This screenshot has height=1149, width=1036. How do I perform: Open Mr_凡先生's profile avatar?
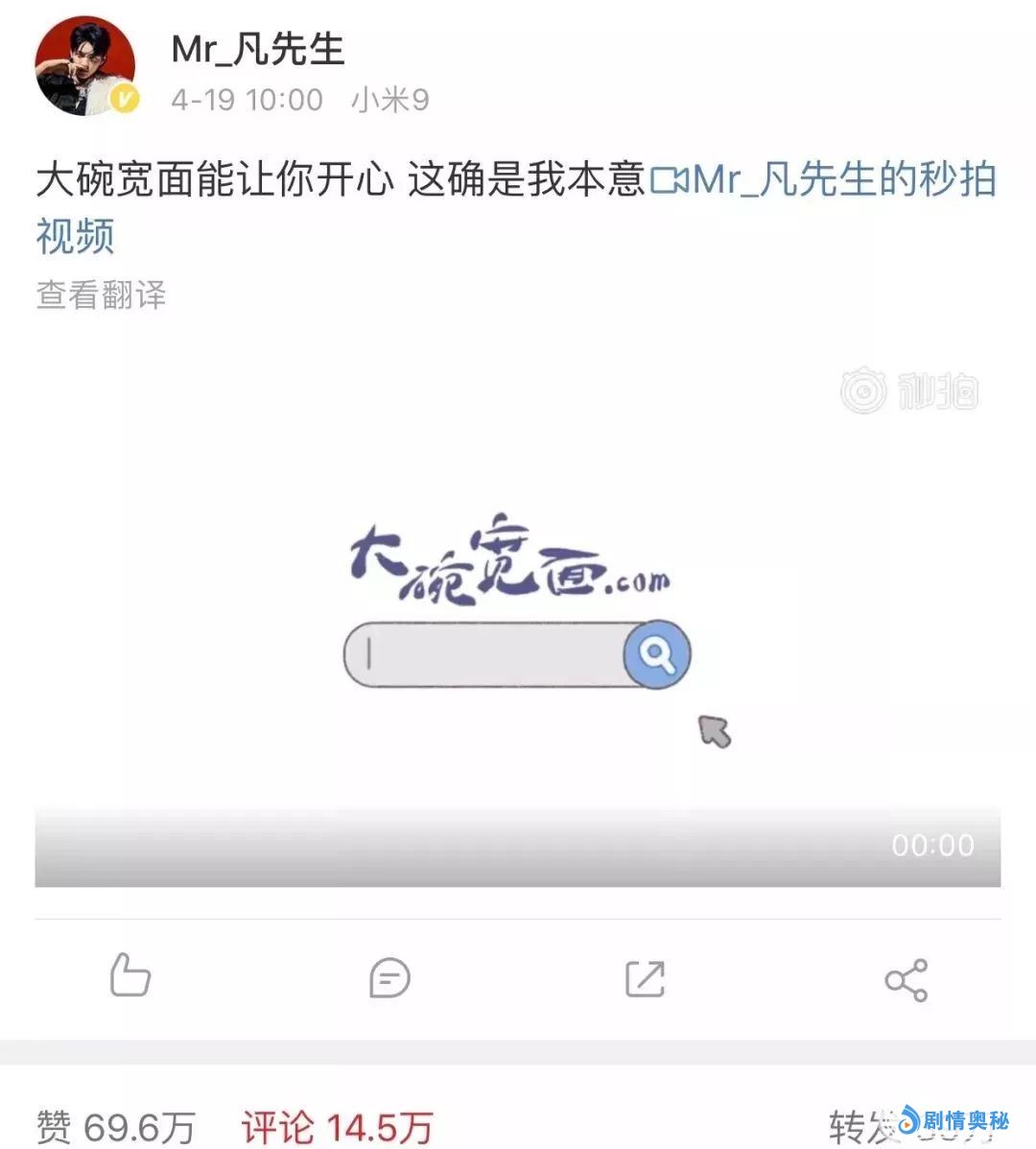pyautogui.click(x=85, y=67)
